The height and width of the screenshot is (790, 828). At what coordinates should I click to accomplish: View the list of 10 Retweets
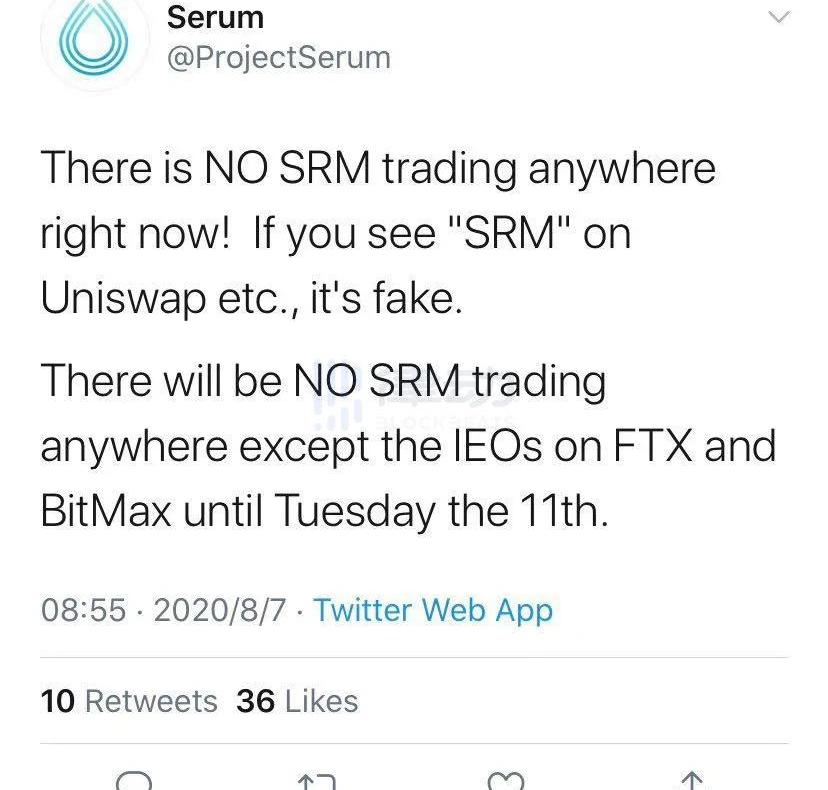(x=129, y=702)
